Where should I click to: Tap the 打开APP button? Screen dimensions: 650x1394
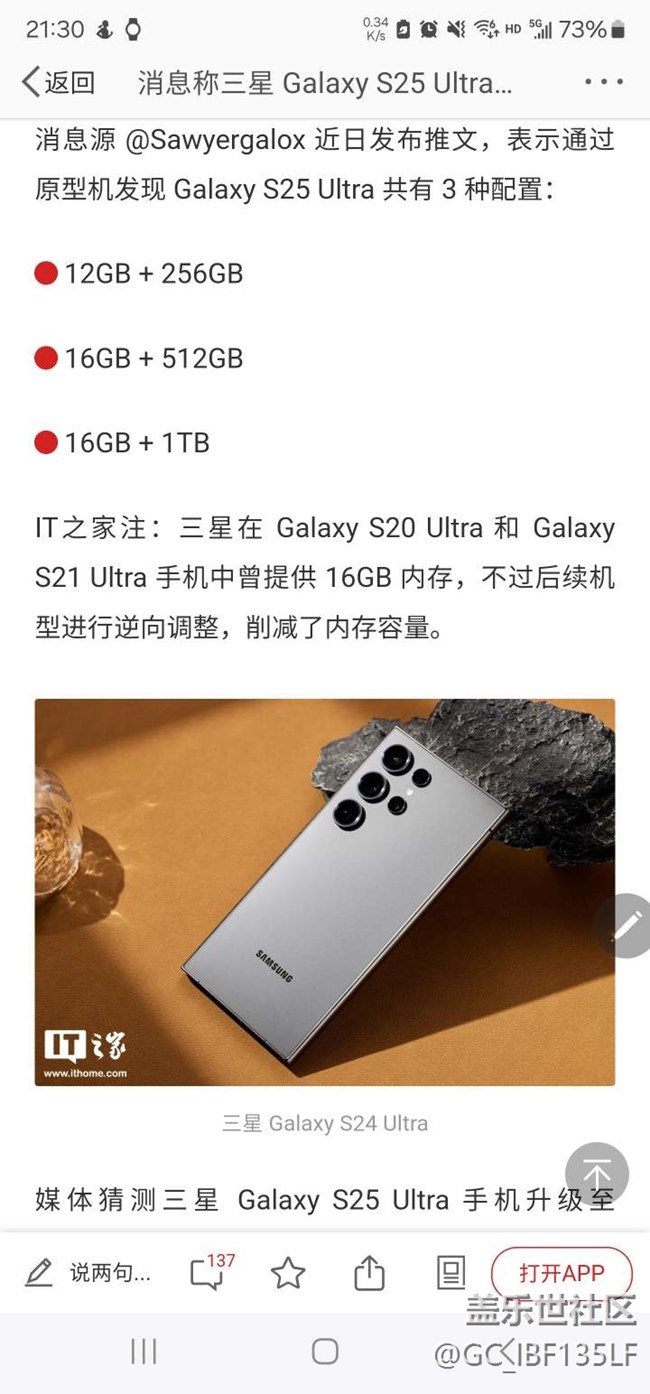(x=561, y=1273)
